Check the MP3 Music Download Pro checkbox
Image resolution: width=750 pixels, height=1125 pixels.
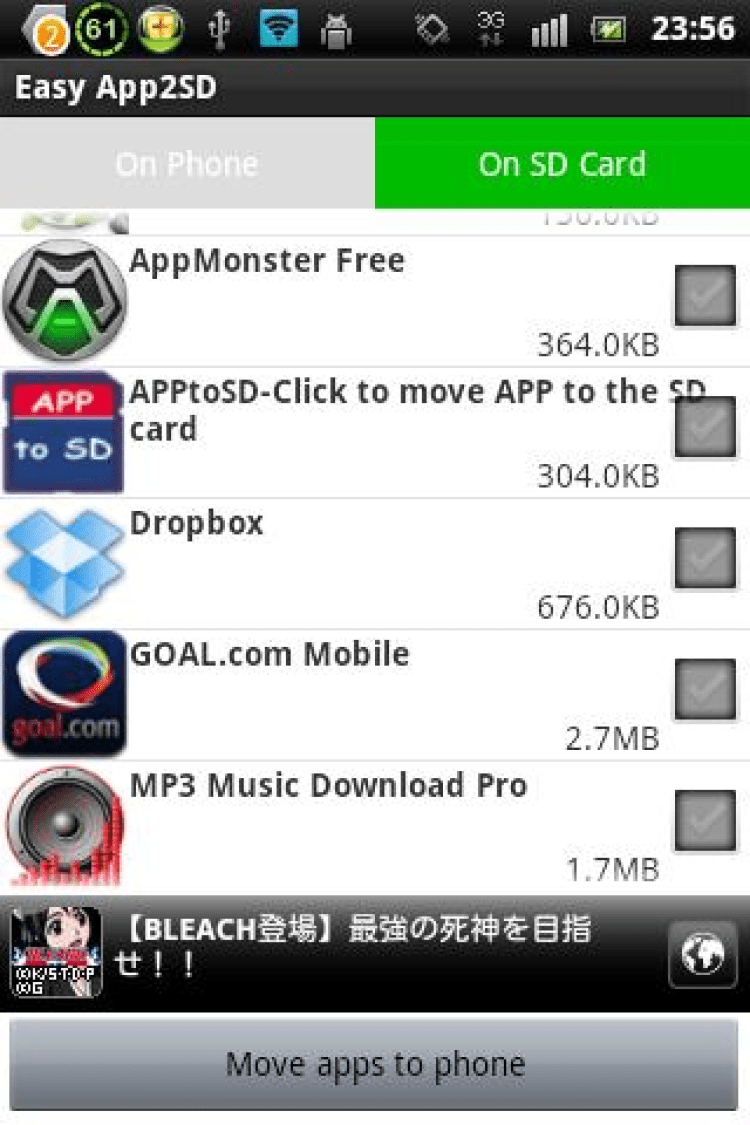click(705, 820)
